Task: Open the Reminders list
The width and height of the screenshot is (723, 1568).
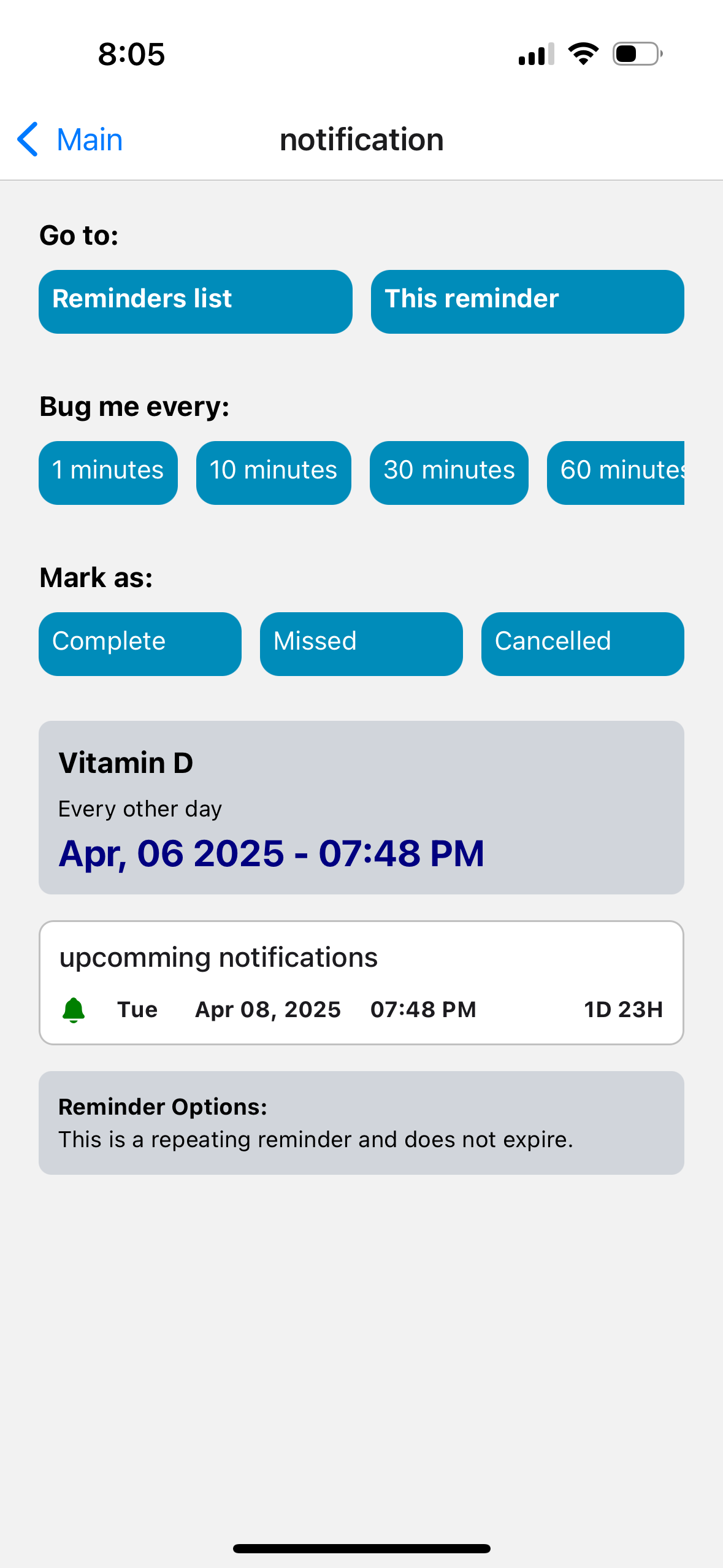Action: pyautogui.click(x=195, y=301)
